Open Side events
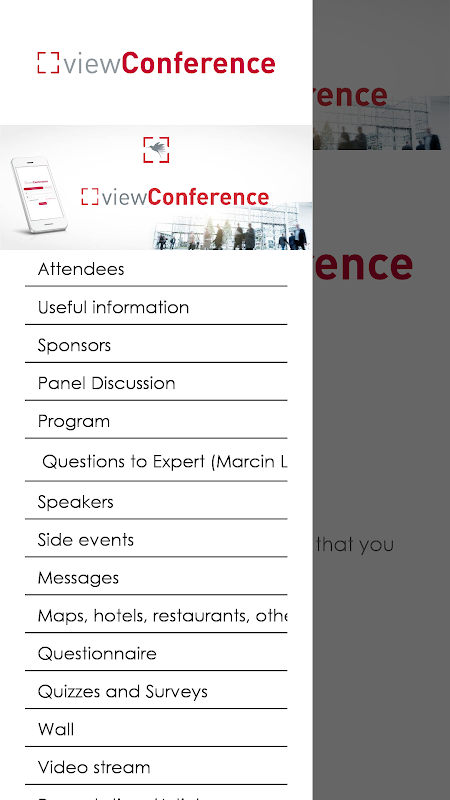Screen dimensions: 450x800 pyautogui.click(x=156, y=538)
